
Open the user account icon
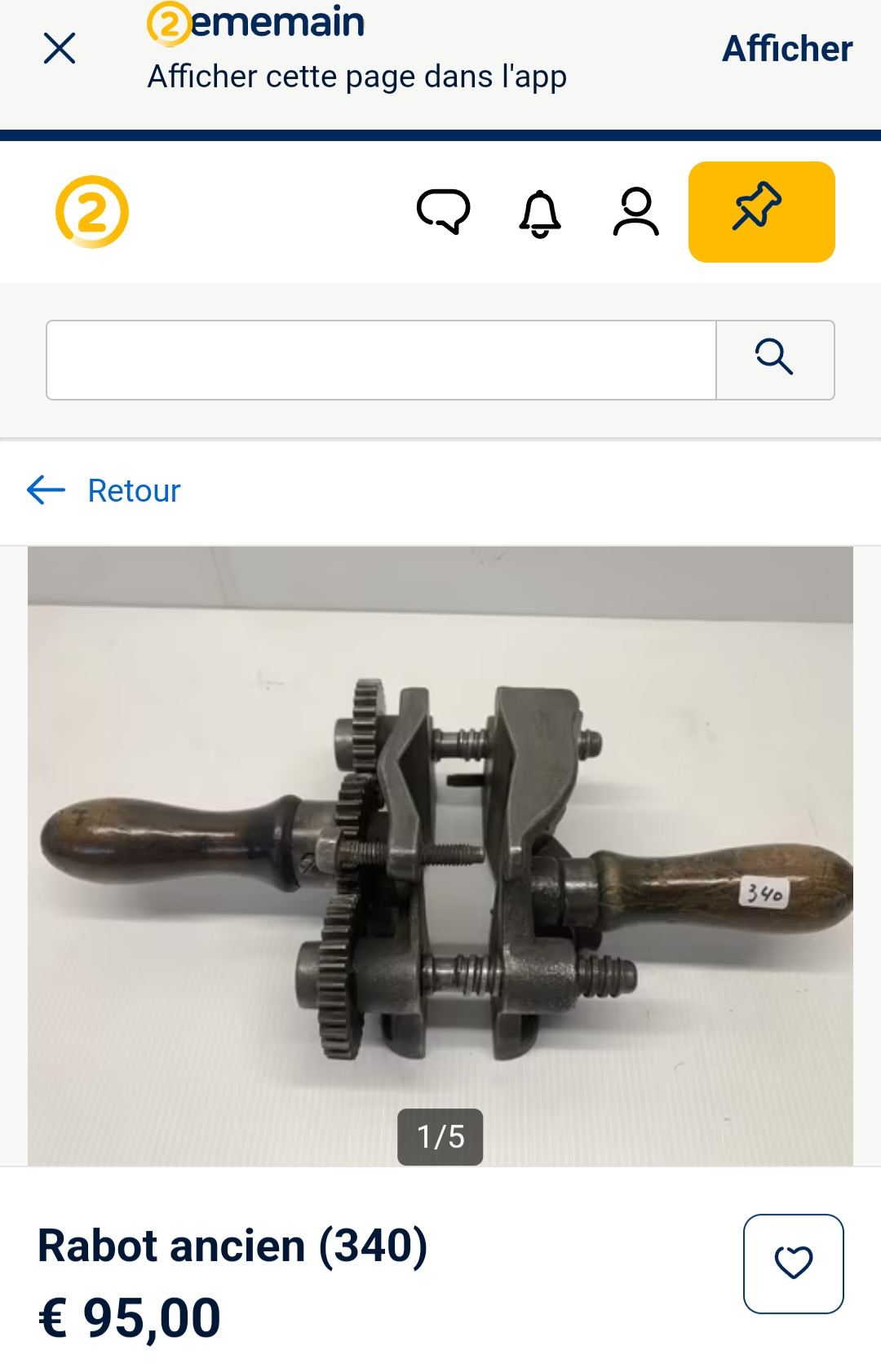(x=635, y=212)
